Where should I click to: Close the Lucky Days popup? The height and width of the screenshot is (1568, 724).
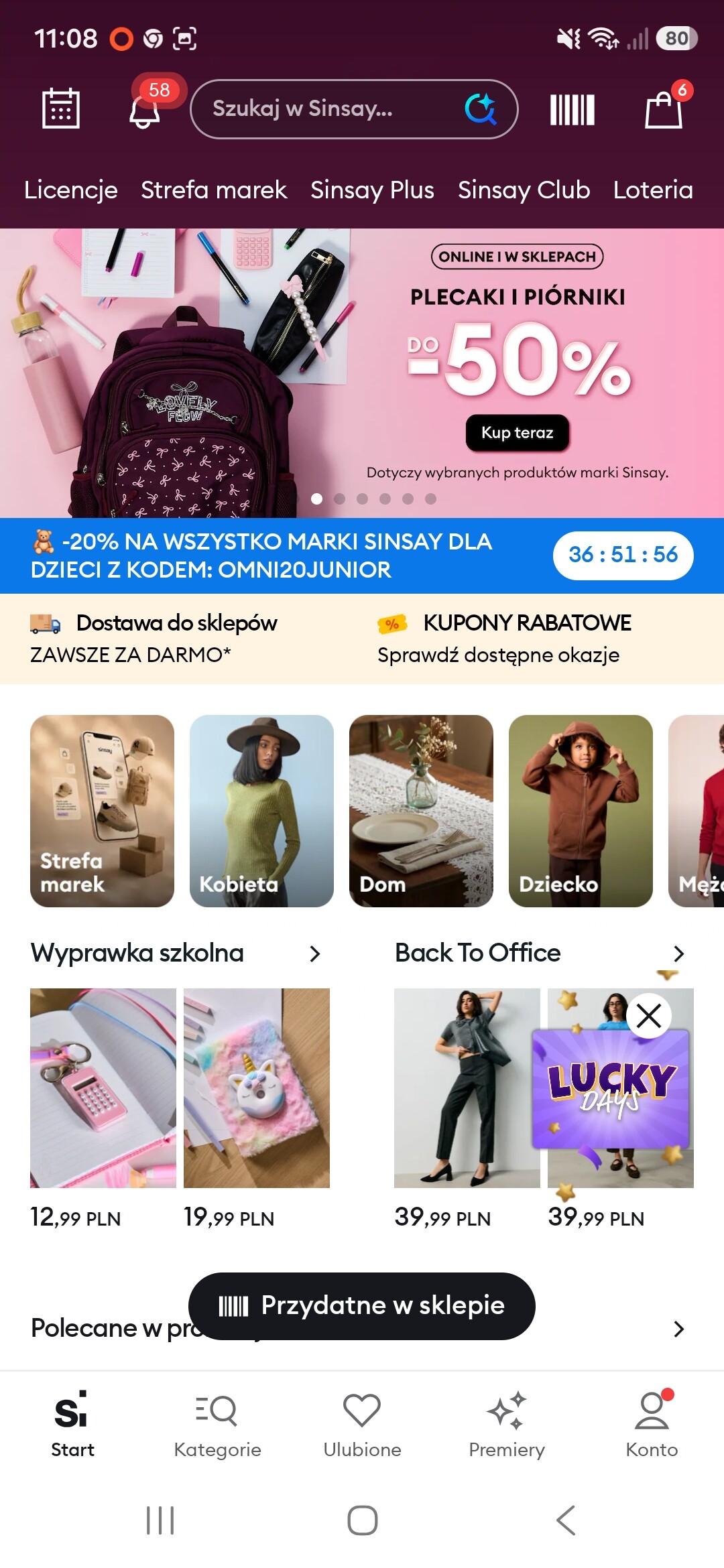(x=649, y=1016)
